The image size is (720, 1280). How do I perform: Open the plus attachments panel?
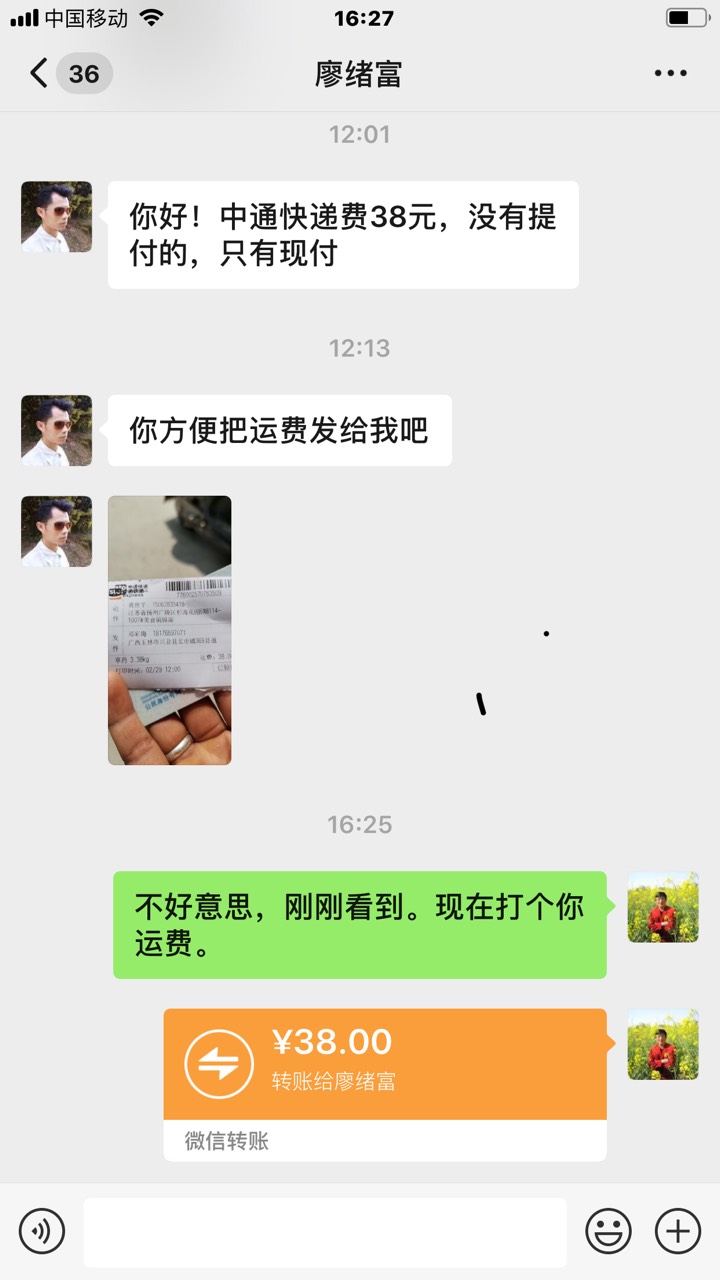point(677,1230)
